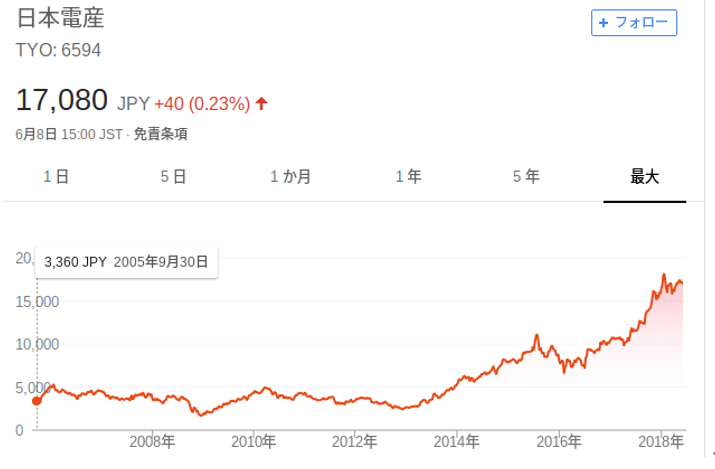Select the 最大 range tab

pos(644,177)
